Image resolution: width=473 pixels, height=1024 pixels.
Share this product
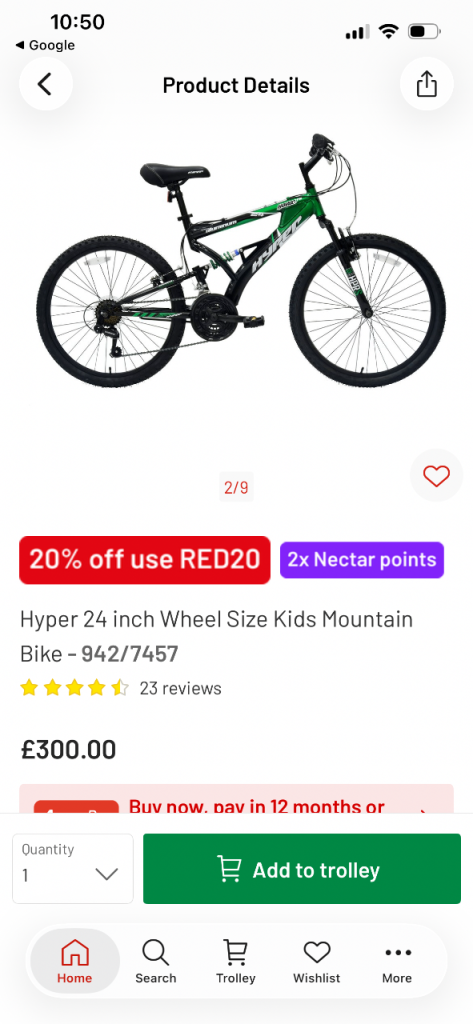(427, 84)
